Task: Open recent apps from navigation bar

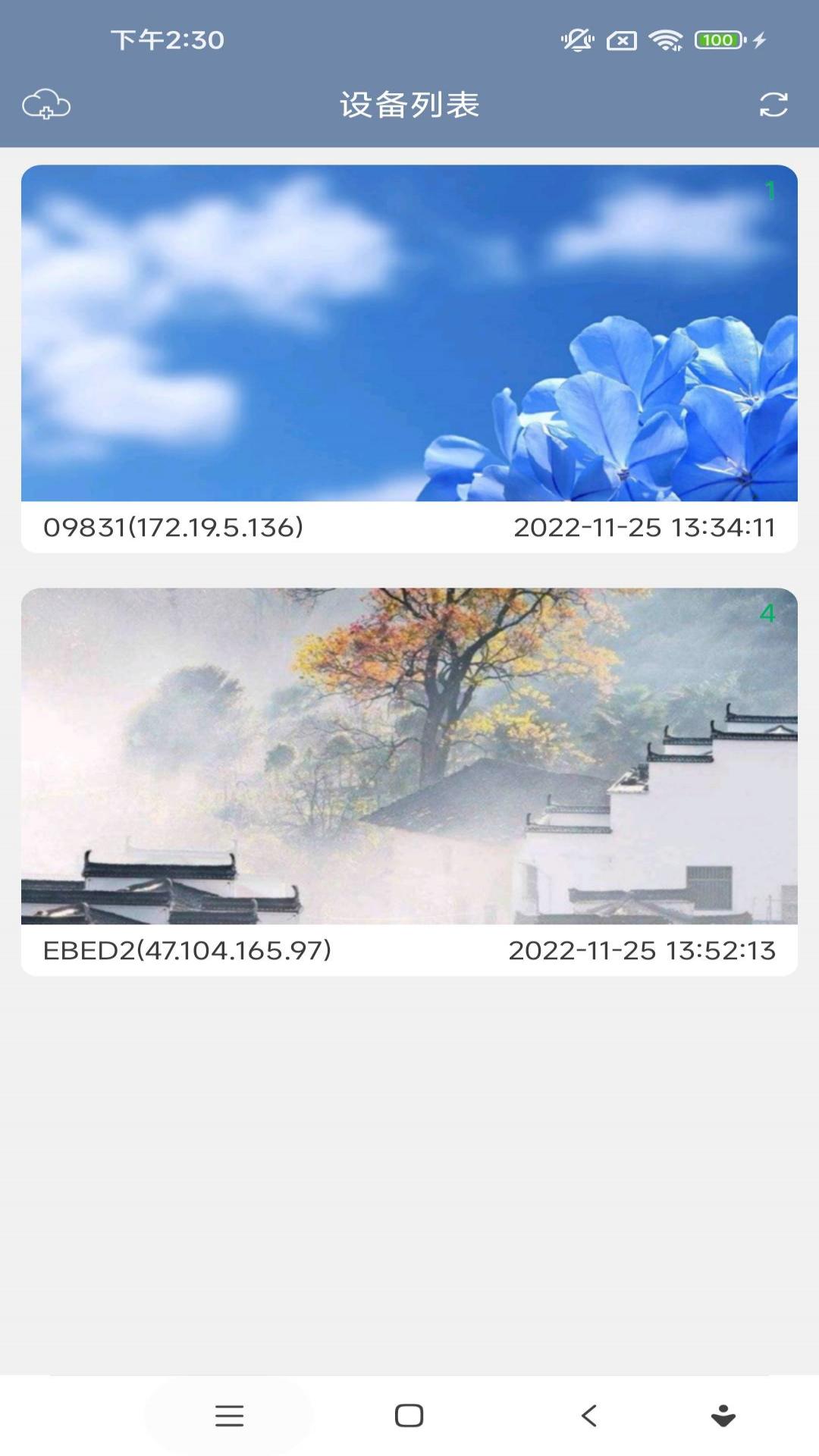Action: [229, 1415]
